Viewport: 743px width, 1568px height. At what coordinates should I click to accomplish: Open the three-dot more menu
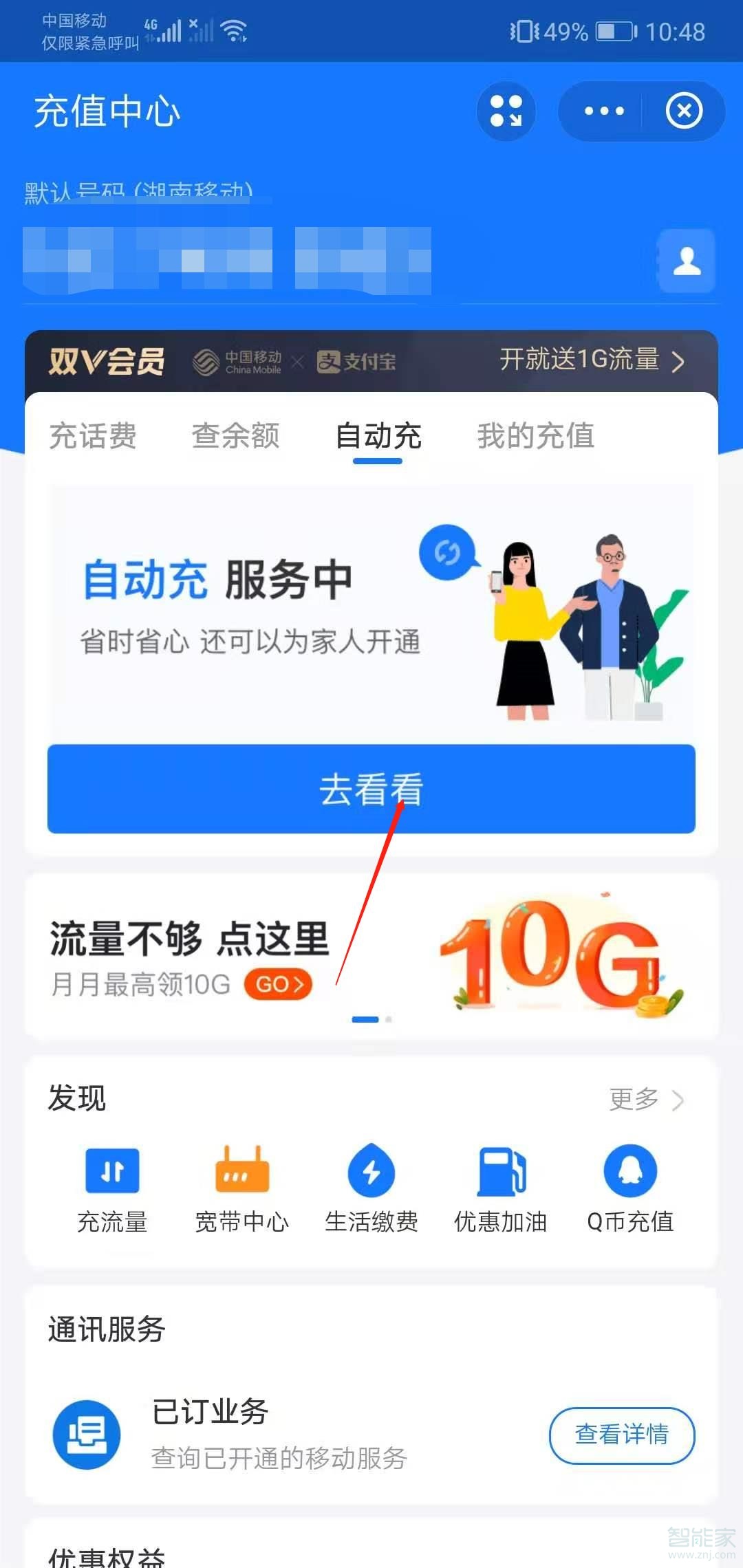(x=603, y=111)
